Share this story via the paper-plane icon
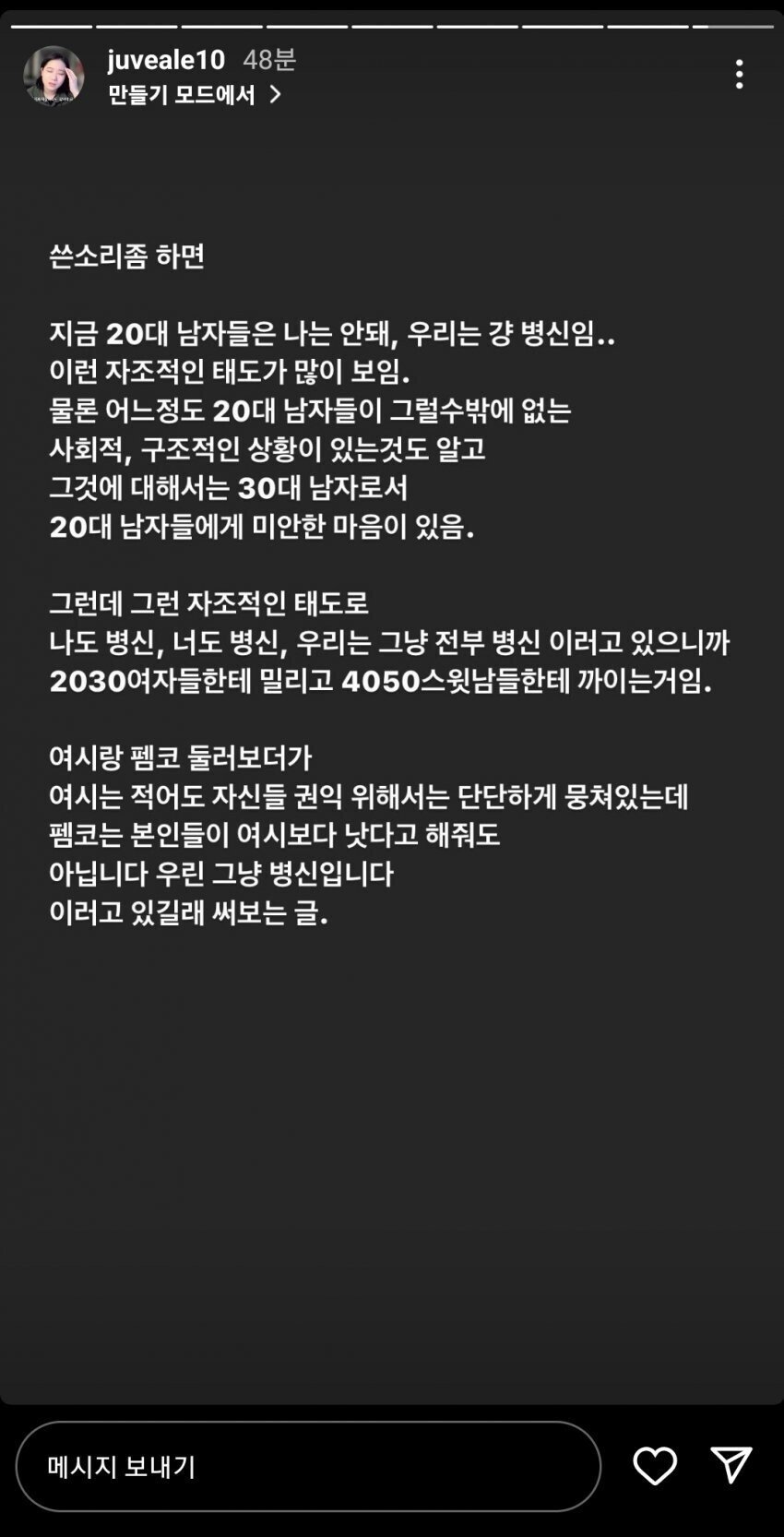 [x=731, y=1465]
